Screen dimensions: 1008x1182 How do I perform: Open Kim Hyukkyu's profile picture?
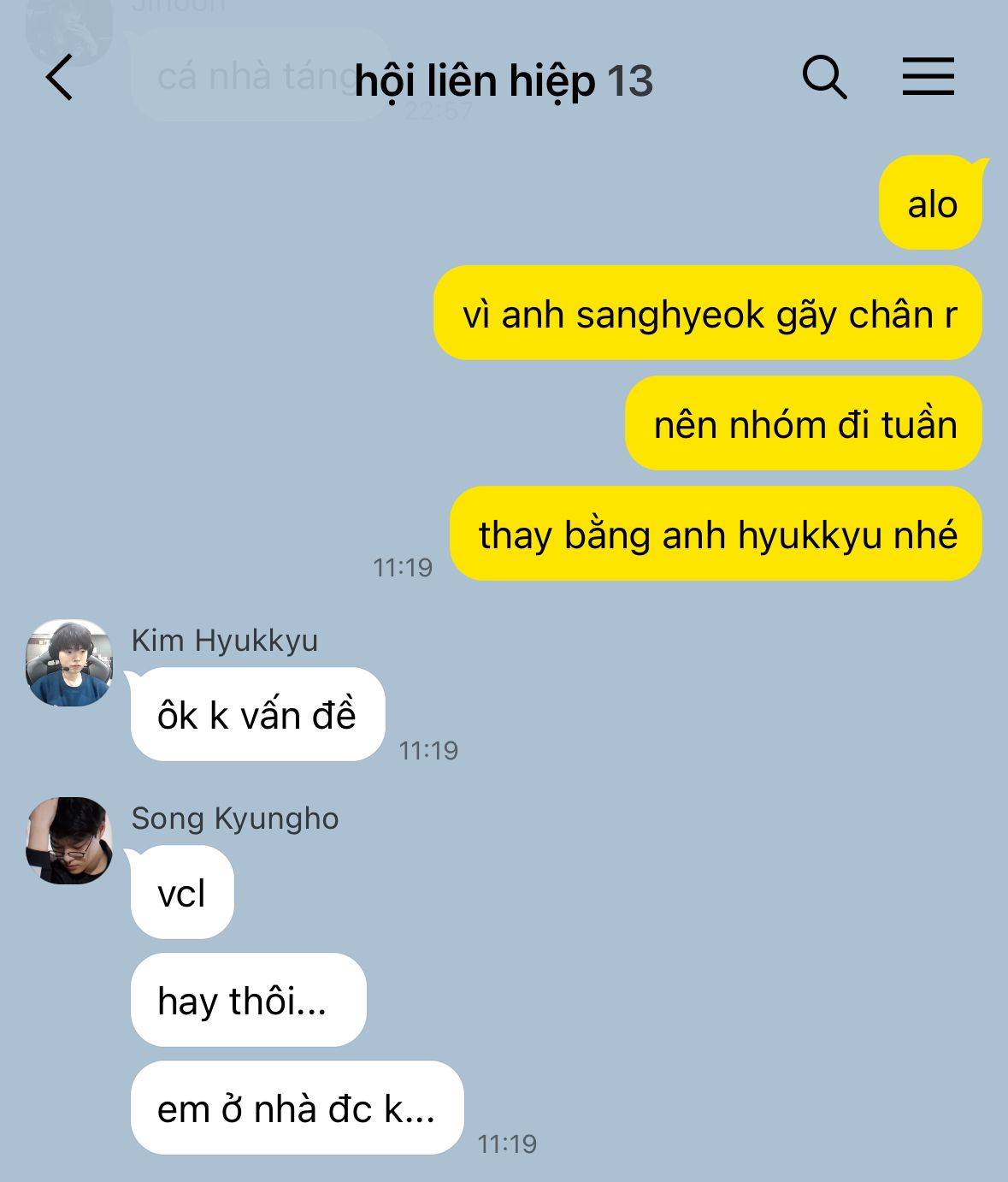pos(69,663)
